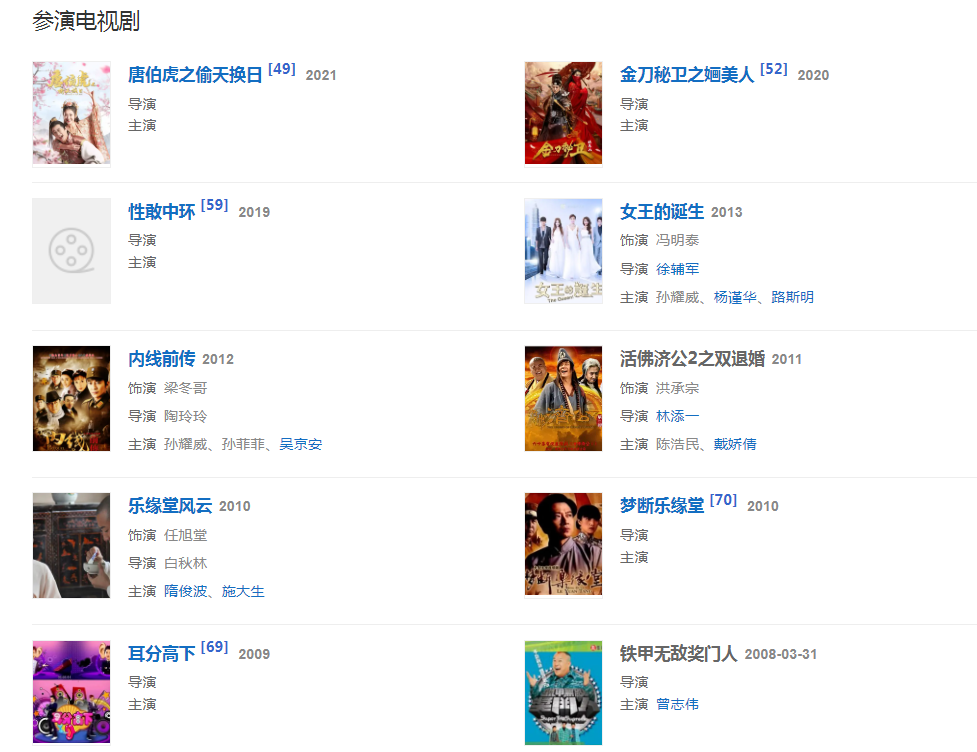The height and width of the screenshot is (752, 977).
Task: Open 女王的诞生 drama page
Action: pos(661,212)
